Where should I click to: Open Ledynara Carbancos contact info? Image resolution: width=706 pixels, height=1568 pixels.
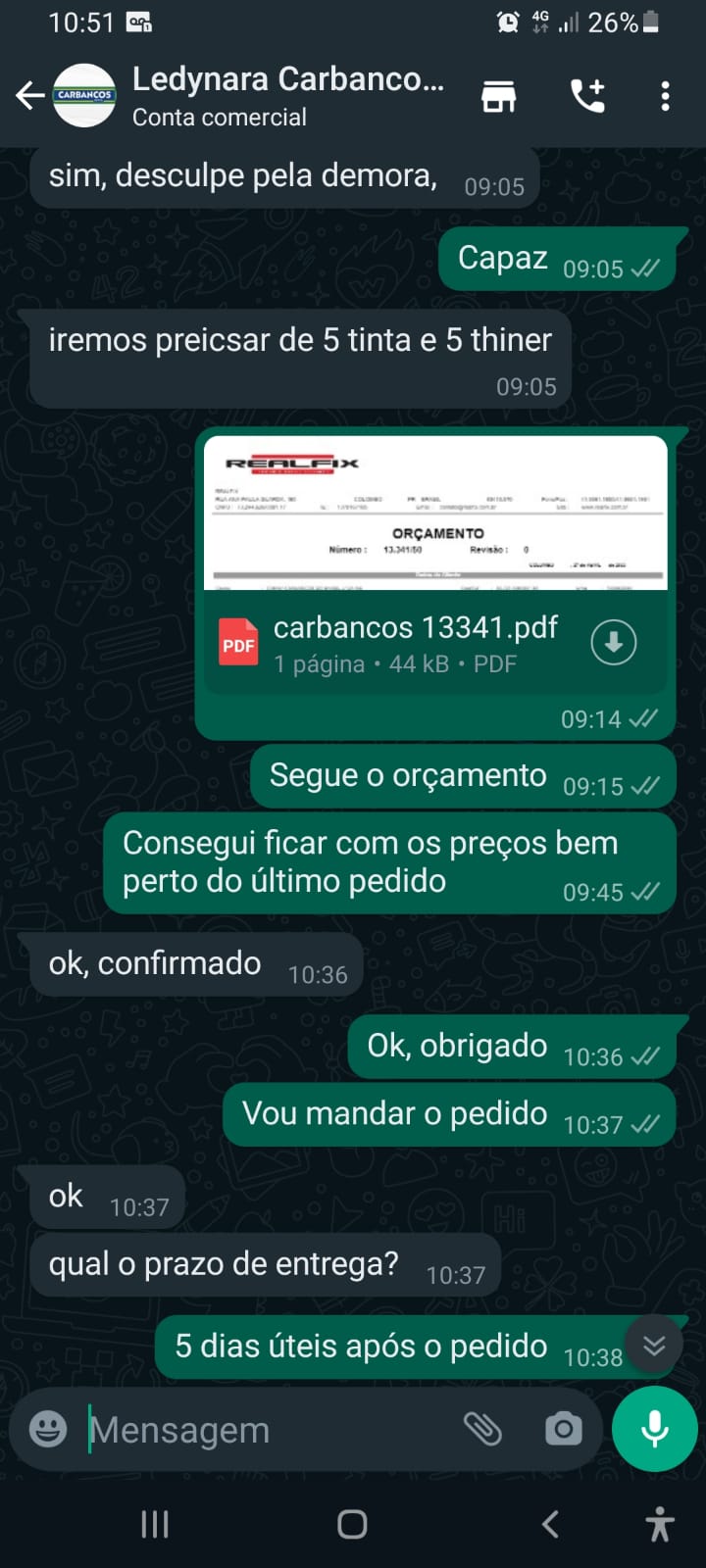pyautogui.click(x=287, y=96)
